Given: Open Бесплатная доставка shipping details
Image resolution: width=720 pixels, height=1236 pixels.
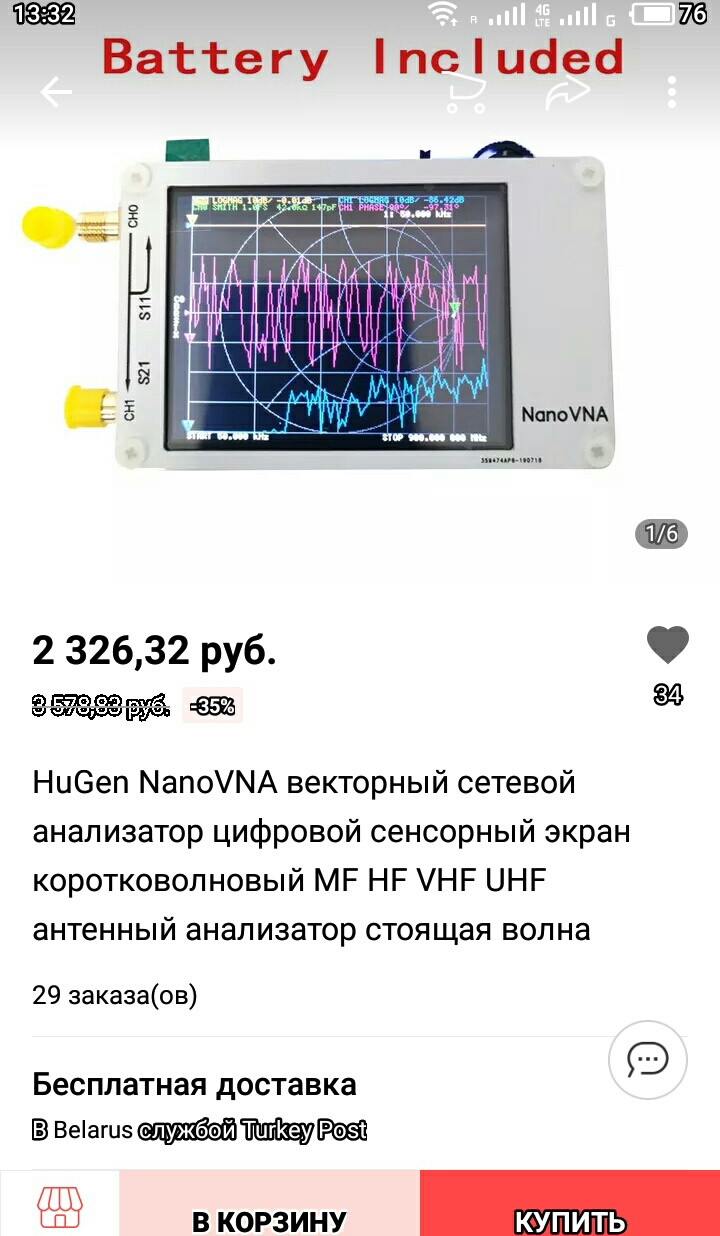Looking at the screenshot, I should [195, 1085].
